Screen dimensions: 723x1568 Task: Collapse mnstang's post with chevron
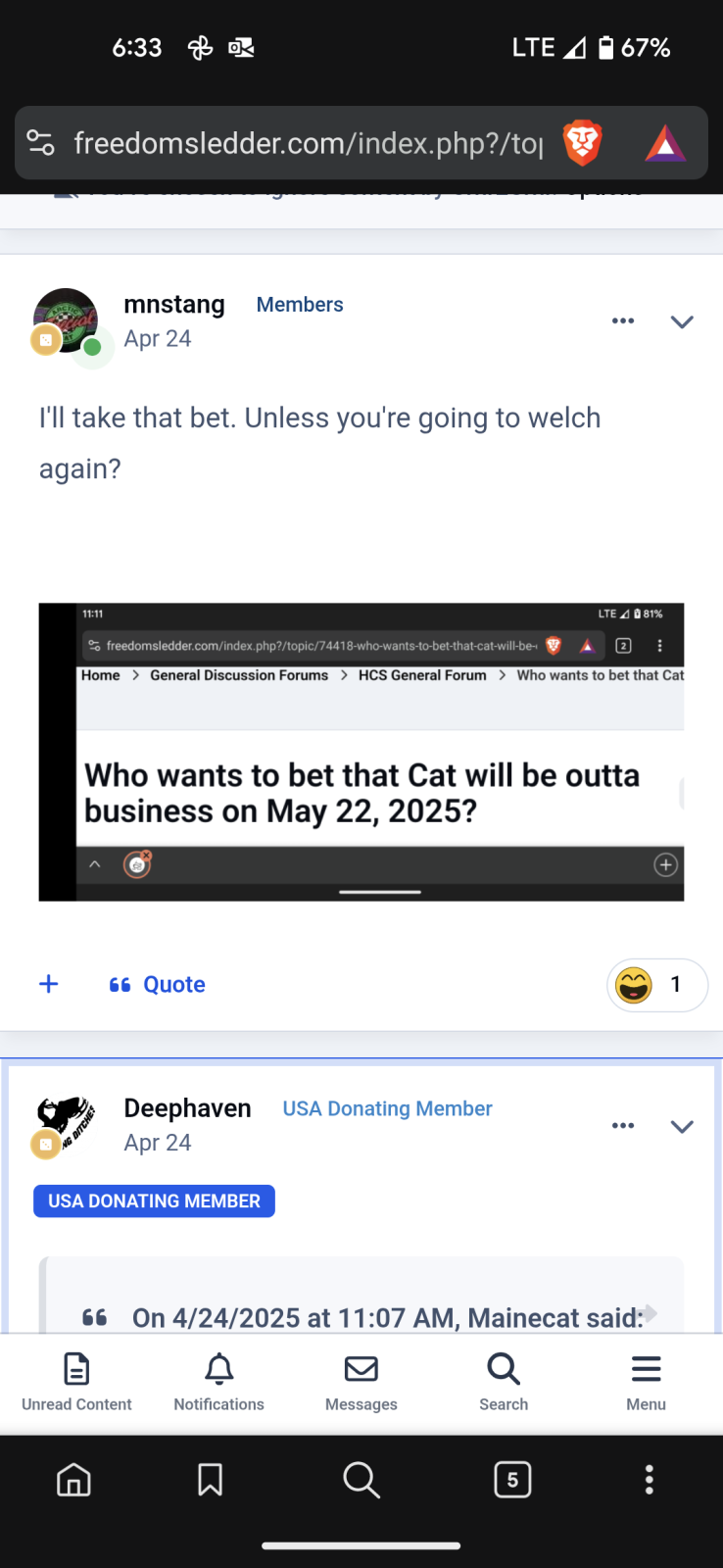point(682,321)
